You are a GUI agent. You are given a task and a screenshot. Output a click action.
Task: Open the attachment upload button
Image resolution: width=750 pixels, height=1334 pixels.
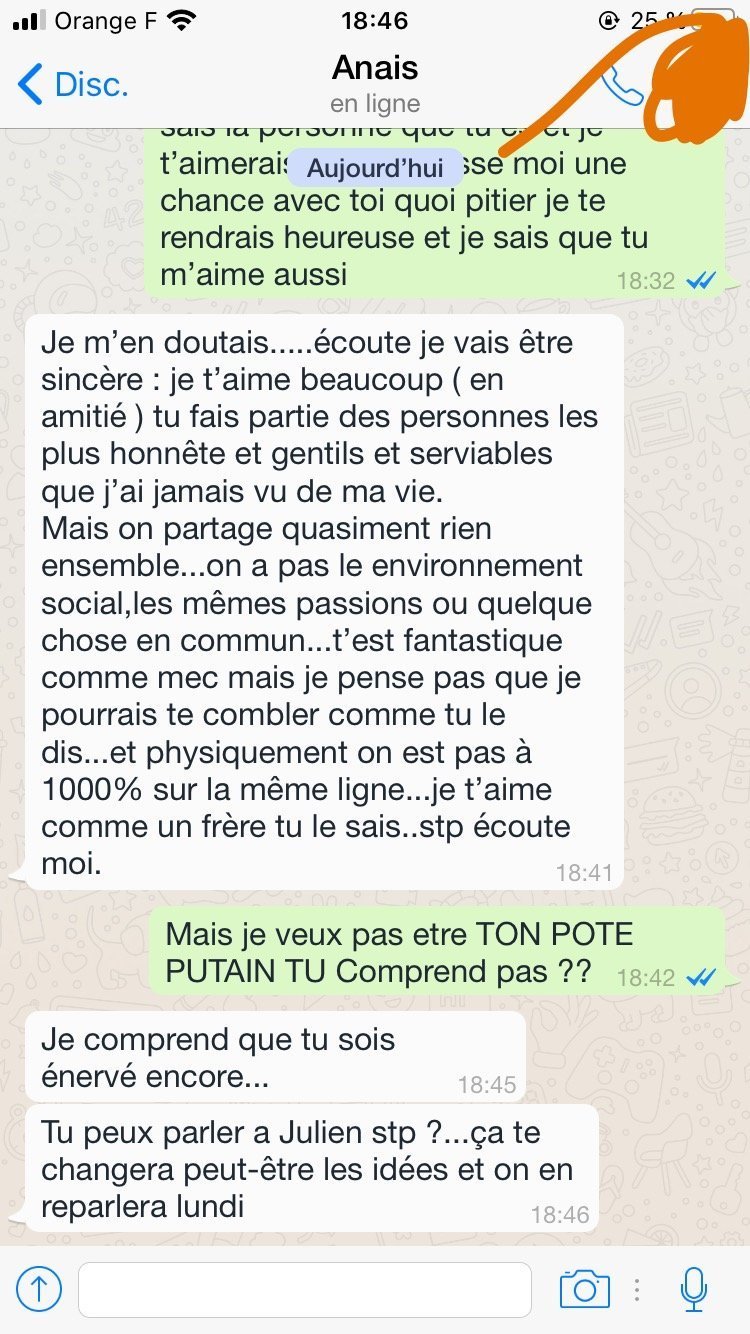pyautogui.click(x=39, y=1289)
